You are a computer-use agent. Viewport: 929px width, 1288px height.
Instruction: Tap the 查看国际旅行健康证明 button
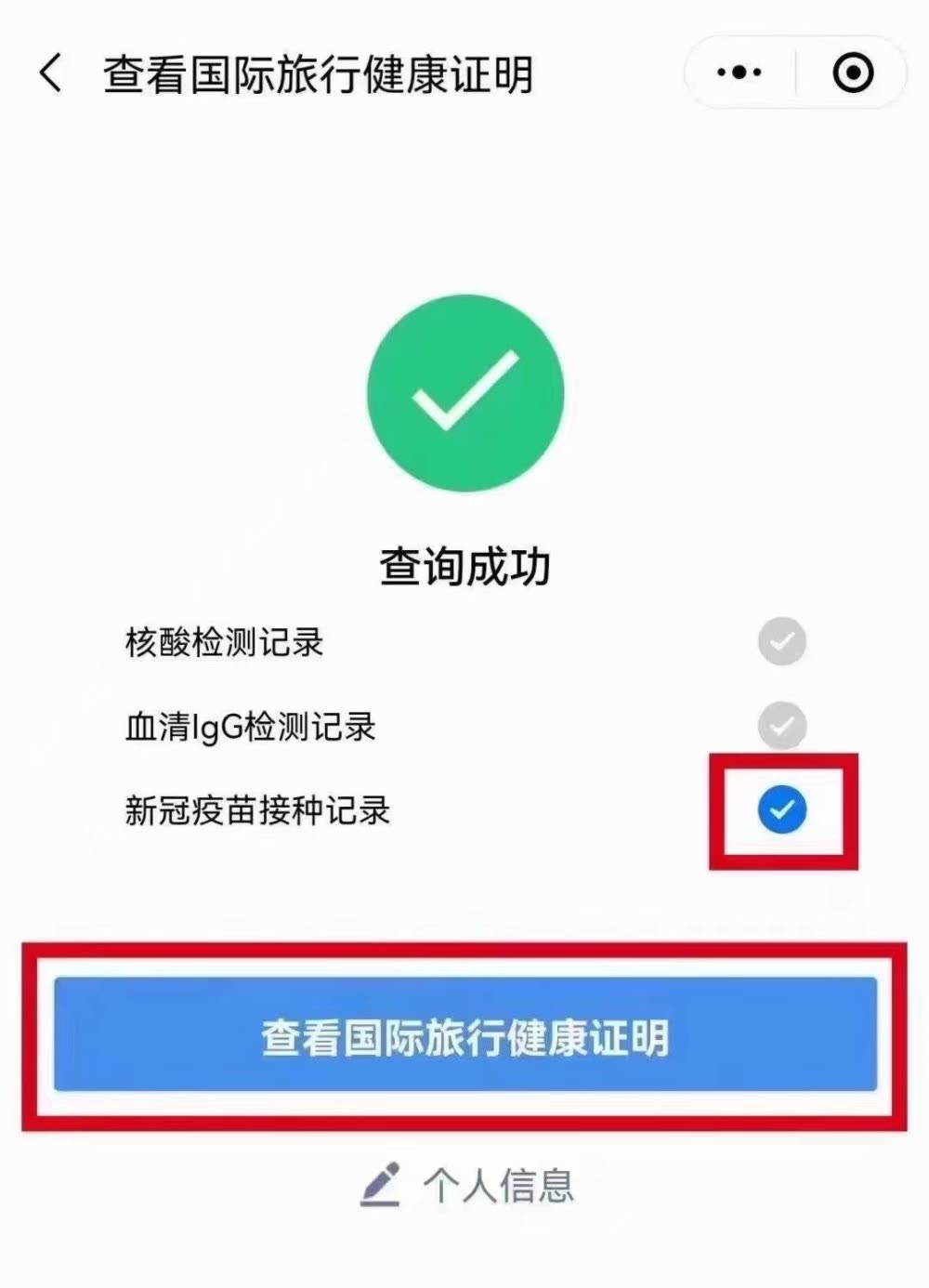click(x=464, y=1035)
